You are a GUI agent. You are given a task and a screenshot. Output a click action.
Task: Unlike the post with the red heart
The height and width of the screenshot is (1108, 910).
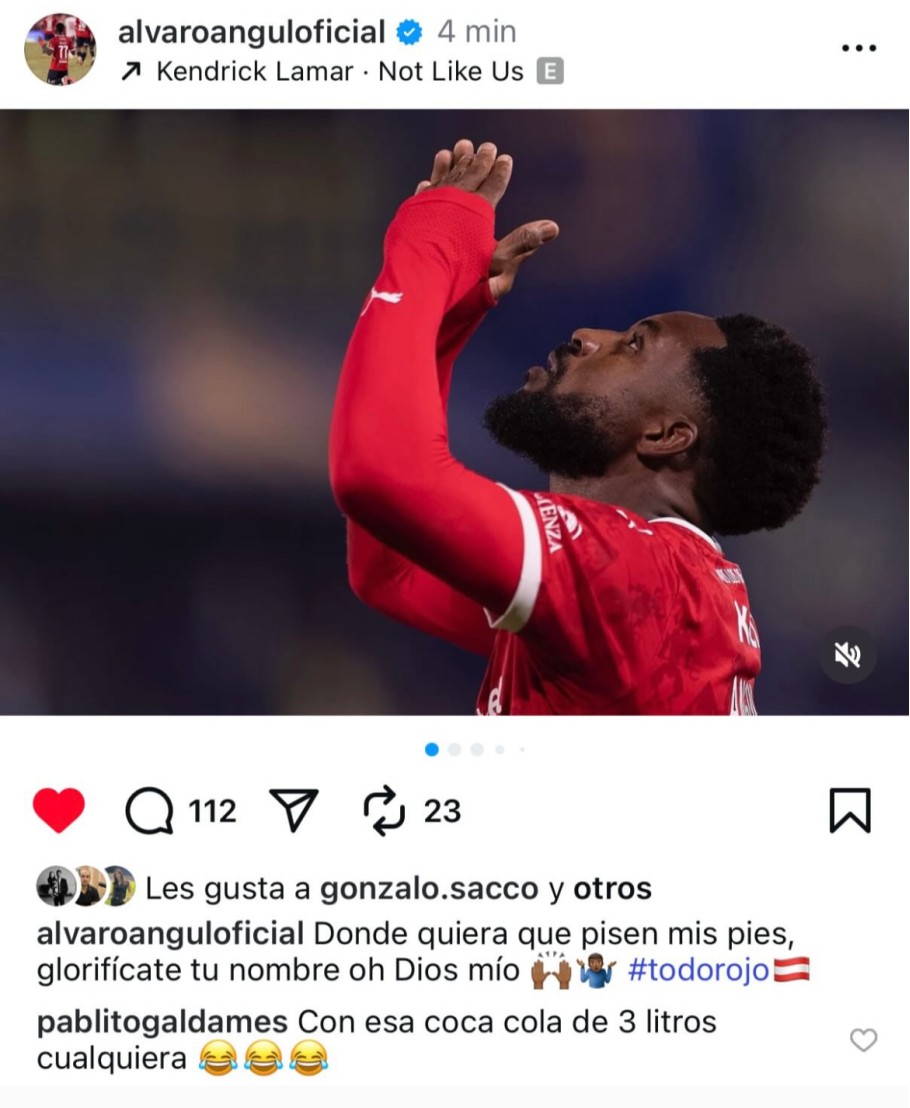pos(59,810)
